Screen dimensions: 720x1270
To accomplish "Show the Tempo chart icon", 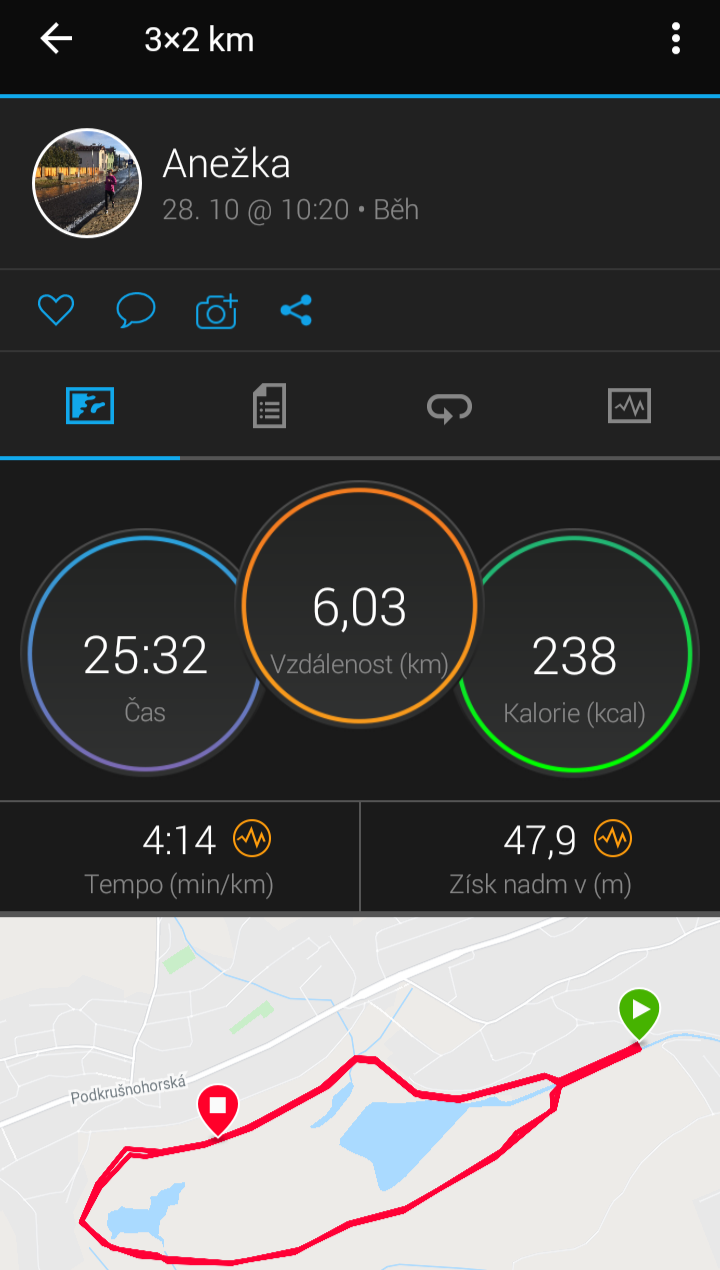I will click(252, 838).
